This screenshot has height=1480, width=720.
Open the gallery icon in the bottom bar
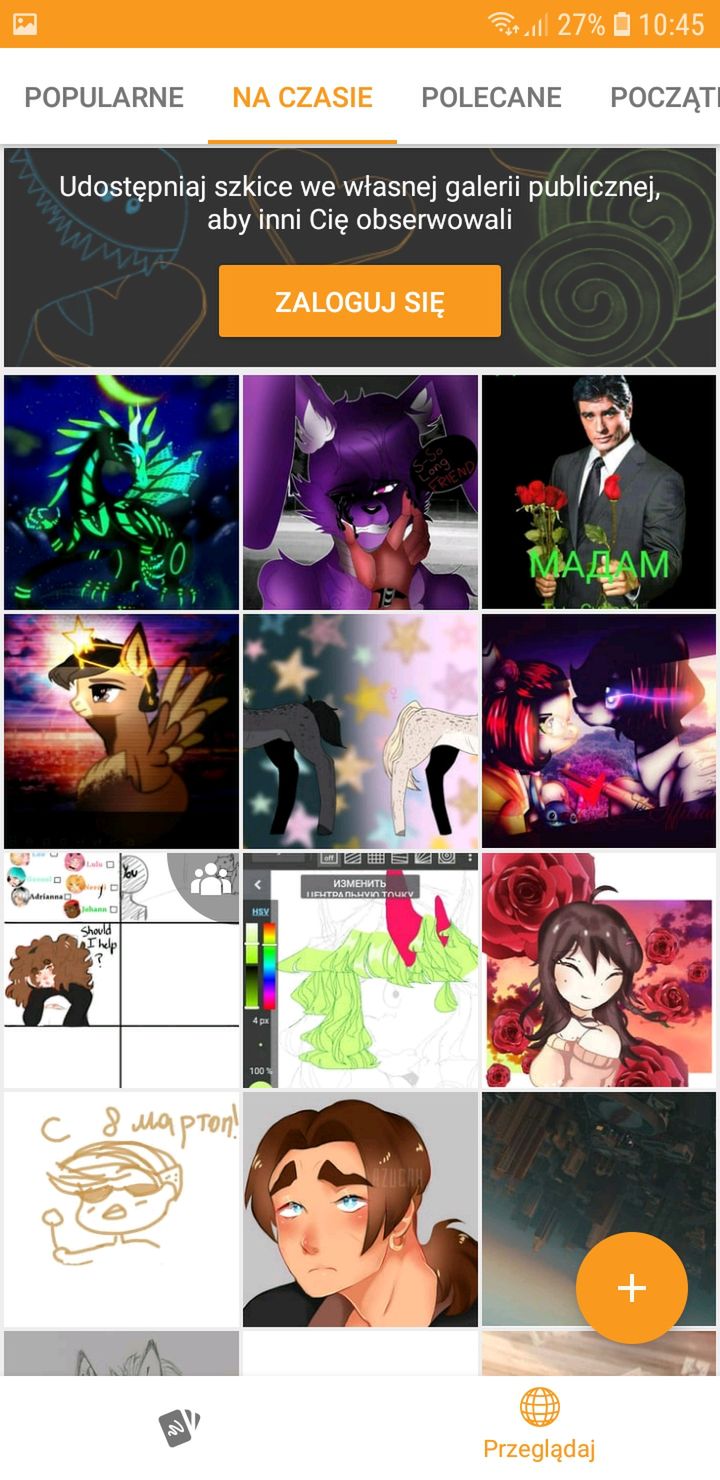180,1428
